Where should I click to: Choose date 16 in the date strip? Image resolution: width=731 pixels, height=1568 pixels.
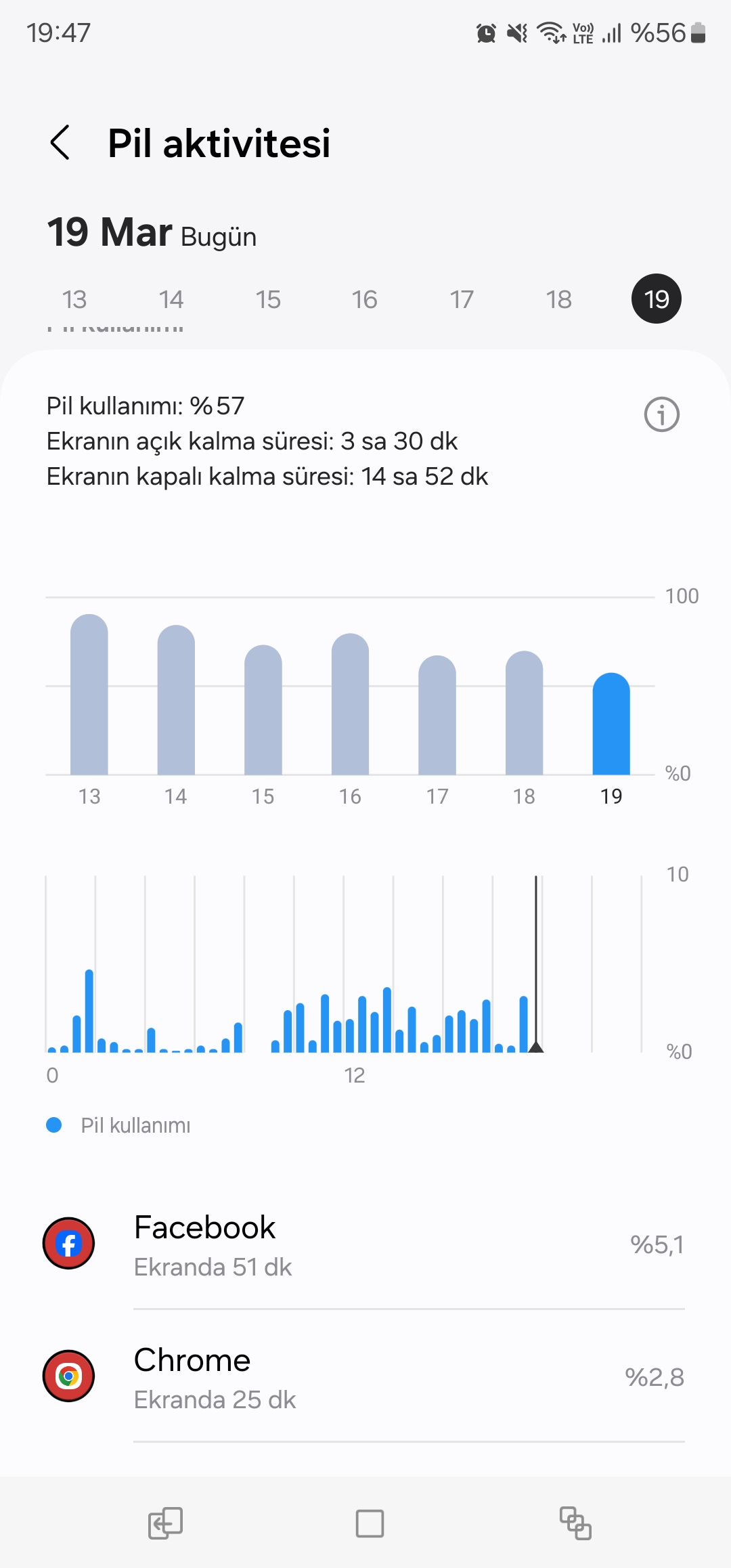click(365, 299)
